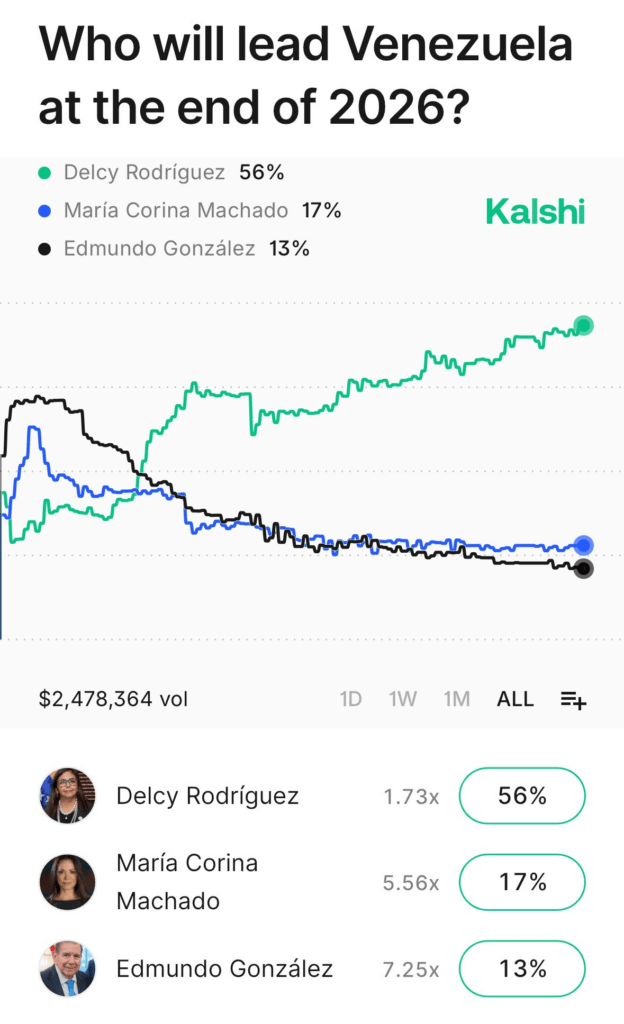Switch the chart to the 1D range

point(350,699)
